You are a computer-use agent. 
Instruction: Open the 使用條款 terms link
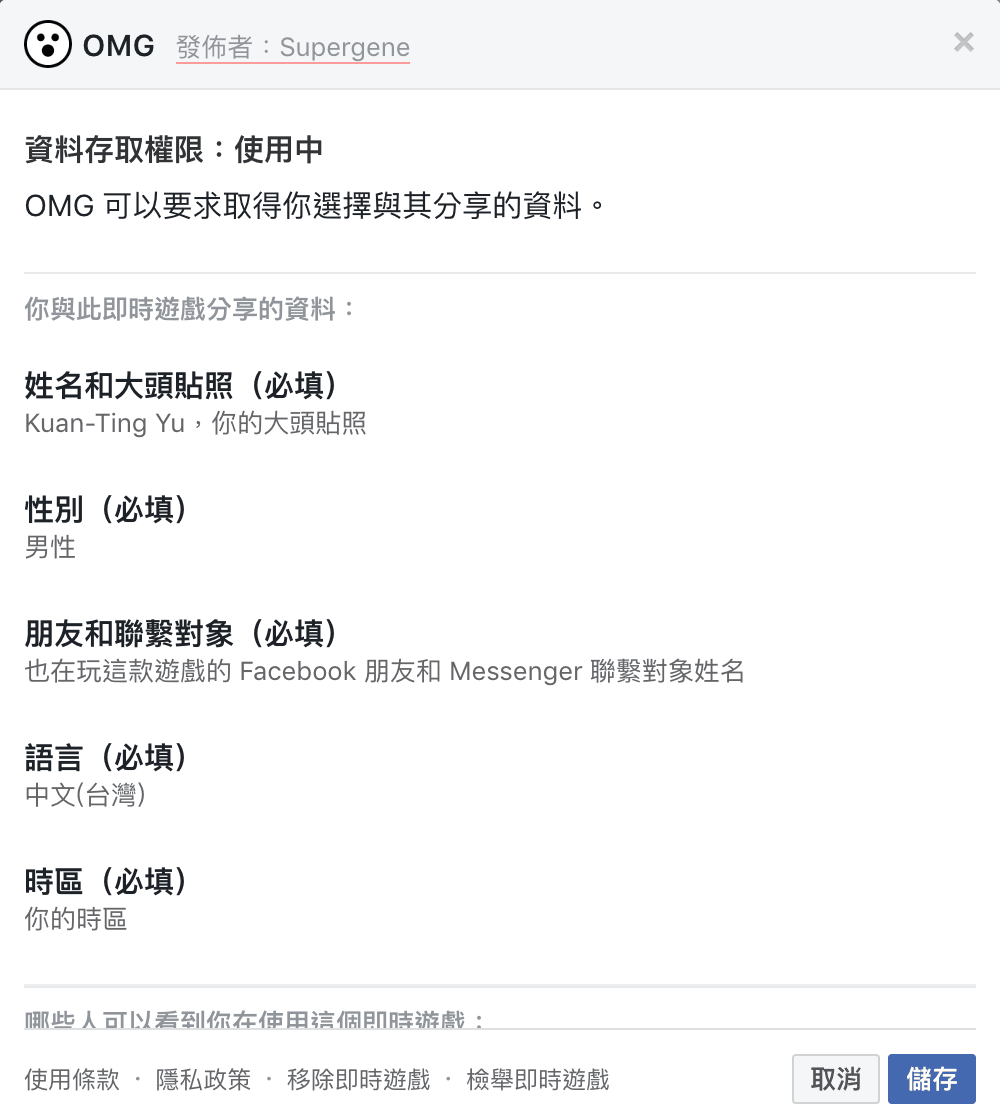(72, 1080)
